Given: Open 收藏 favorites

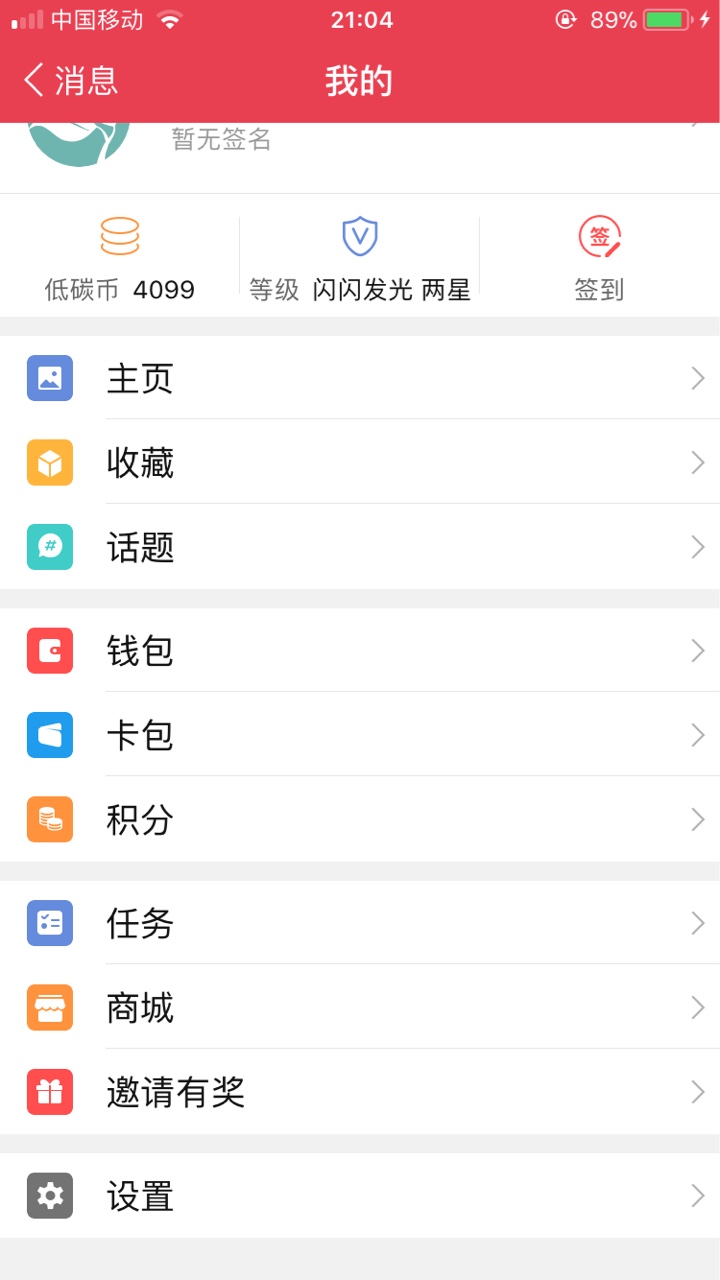Looking at the screenshot, I should click(x=360, y=462).
